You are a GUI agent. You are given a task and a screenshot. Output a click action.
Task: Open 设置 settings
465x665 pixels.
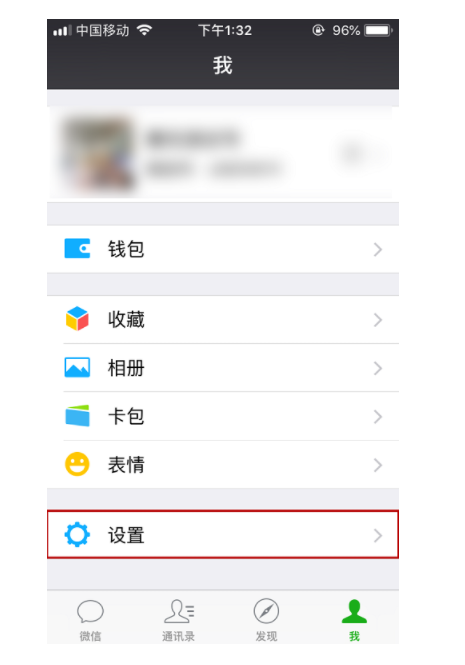[x=223, y=535]
